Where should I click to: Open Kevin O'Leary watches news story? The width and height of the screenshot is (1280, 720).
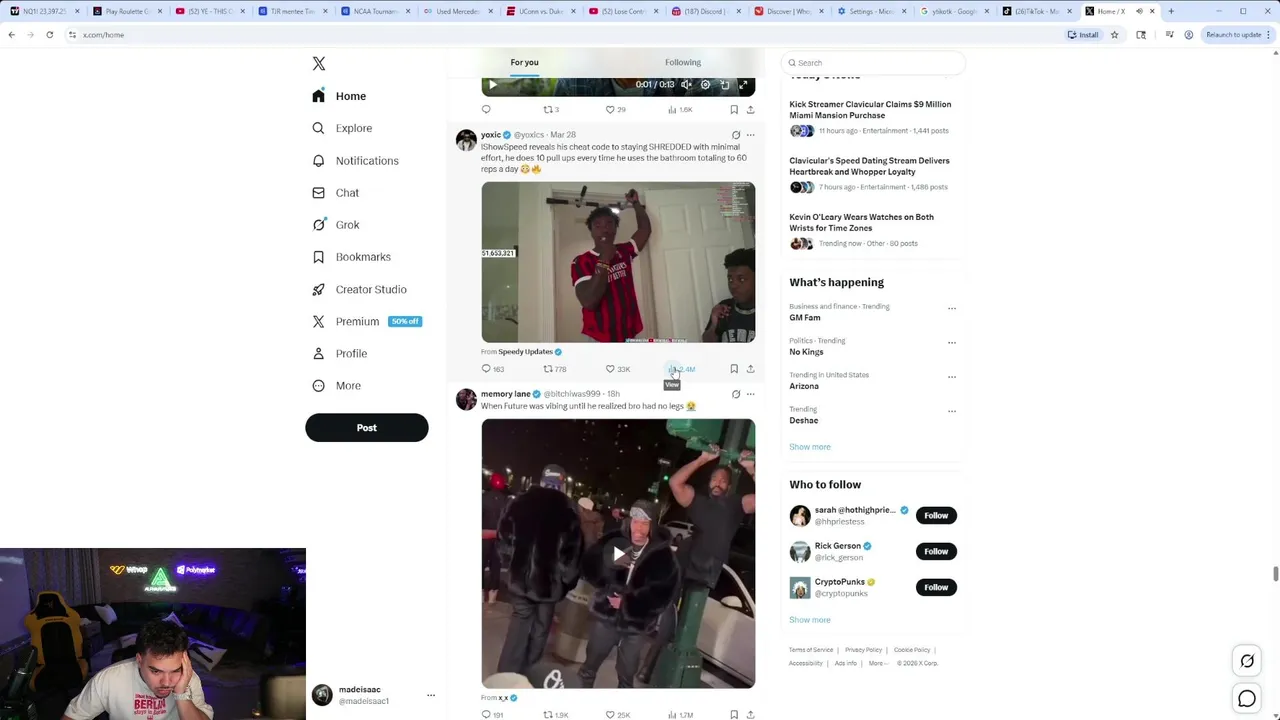point(861,222)
